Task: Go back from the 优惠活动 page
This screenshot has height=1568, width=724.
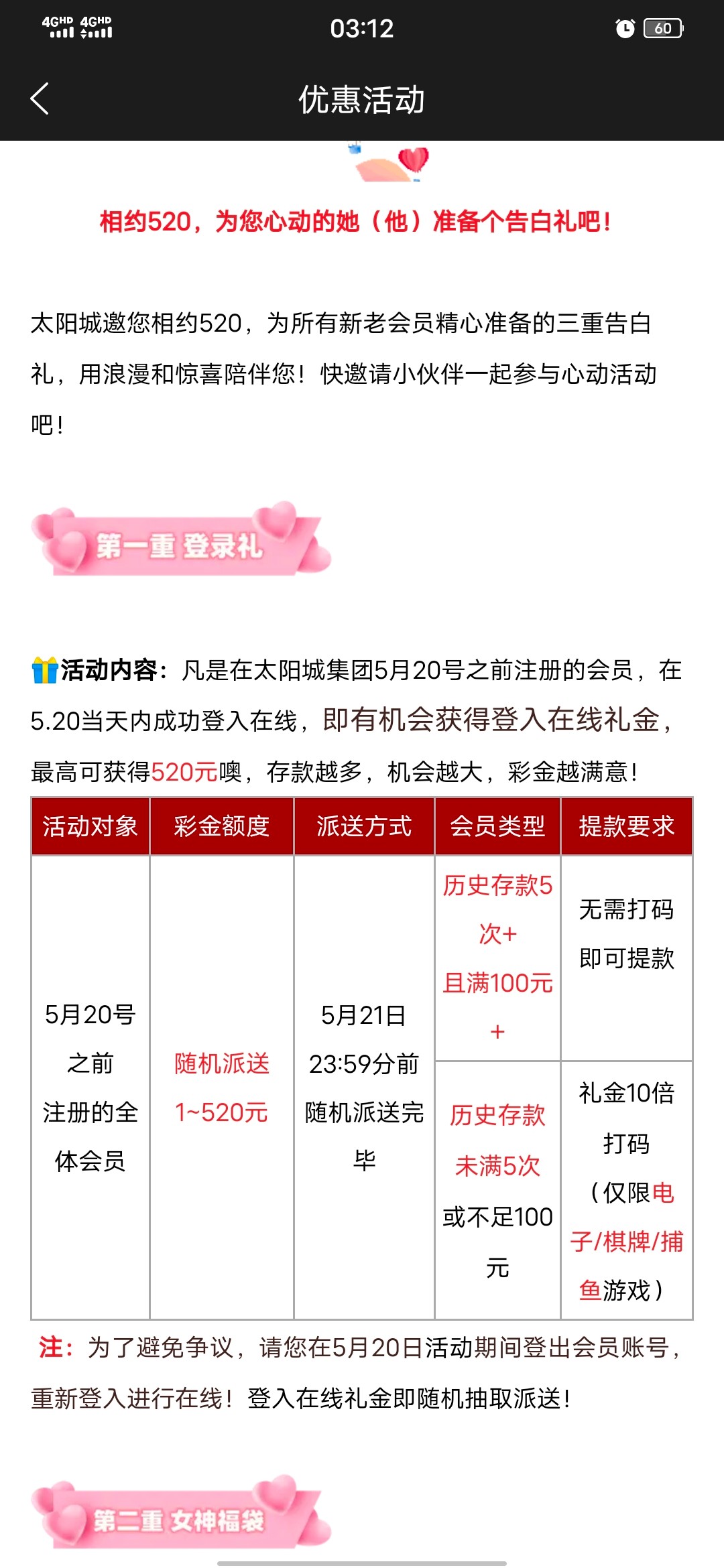Action: [x=40, y=99]
